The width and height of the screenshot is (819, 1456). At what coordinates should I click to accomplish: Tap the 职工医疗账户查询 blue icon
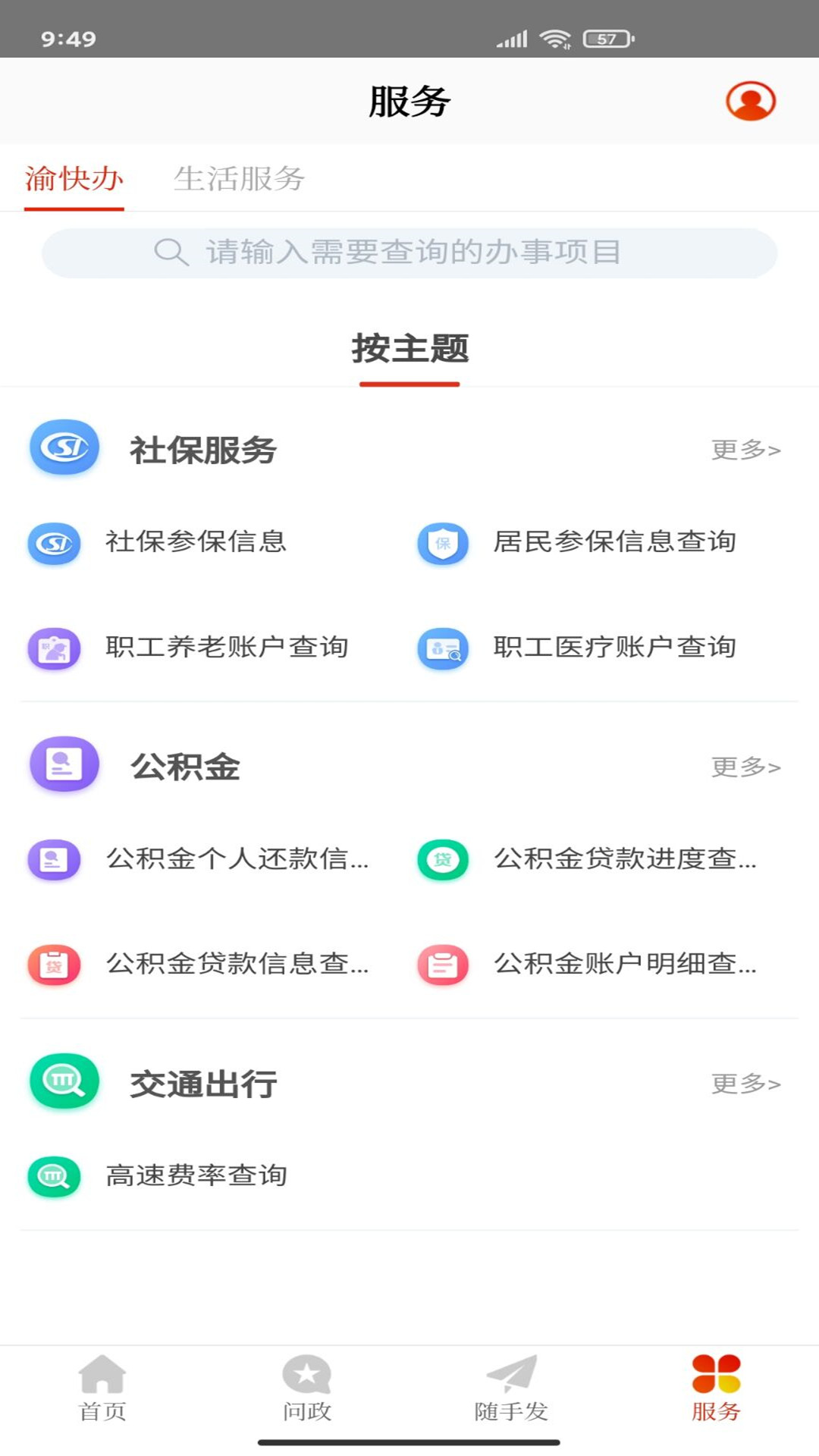[442, 648]
